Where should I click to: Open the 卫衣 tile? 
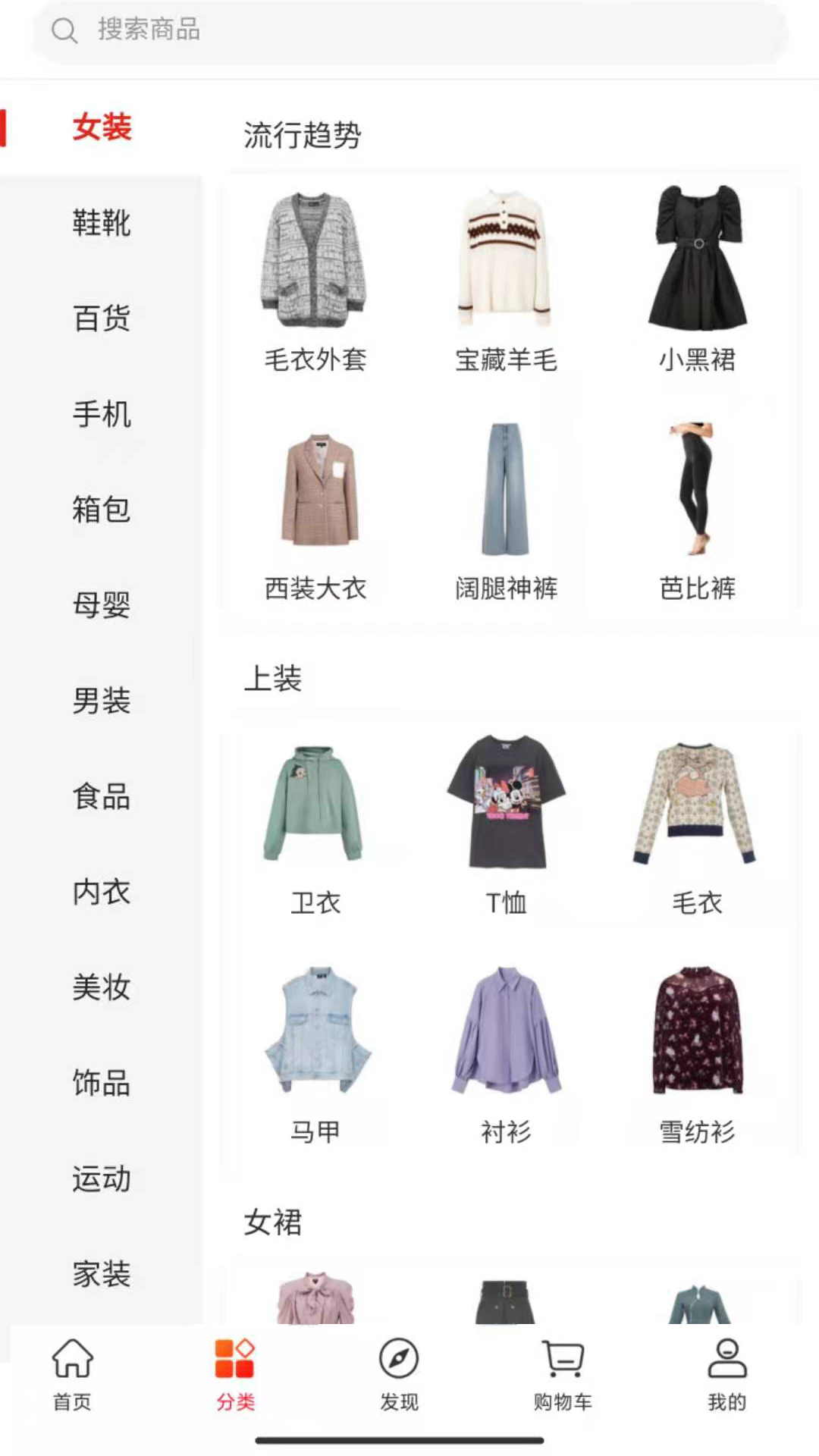tap(315, 825)
